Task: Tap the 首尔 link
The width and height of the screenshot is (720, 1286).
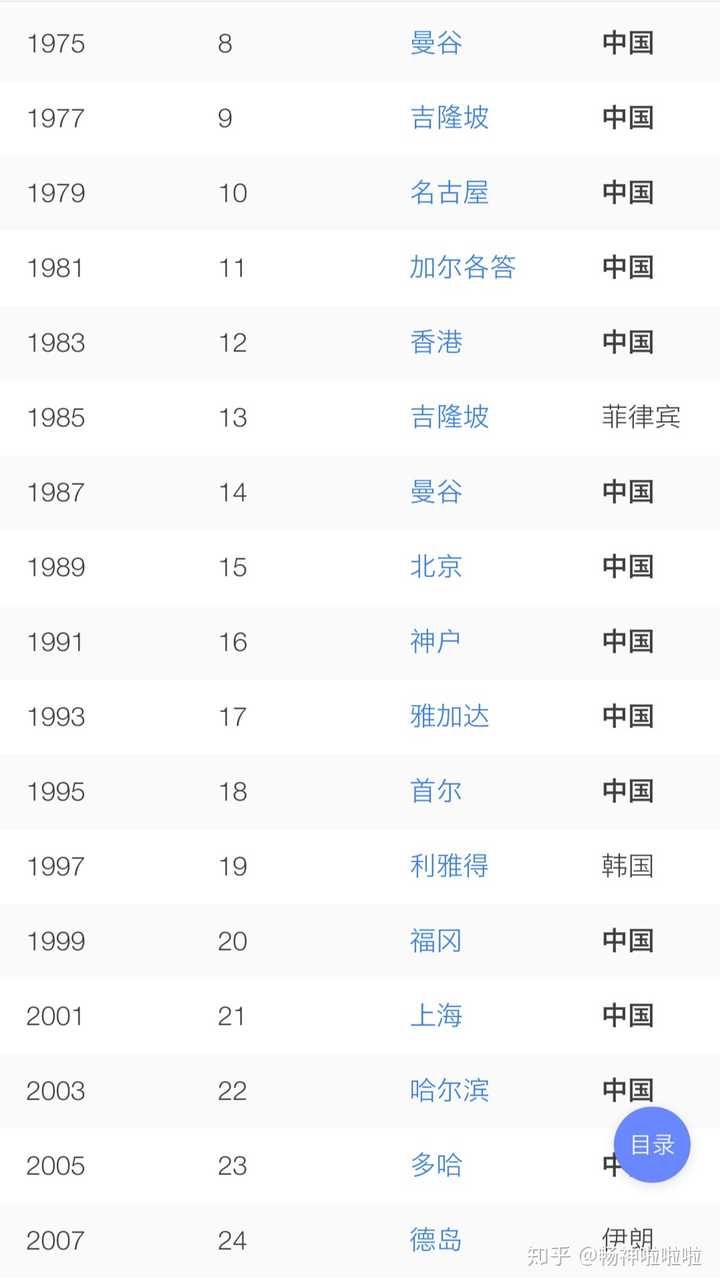Action: click(436, 791)
